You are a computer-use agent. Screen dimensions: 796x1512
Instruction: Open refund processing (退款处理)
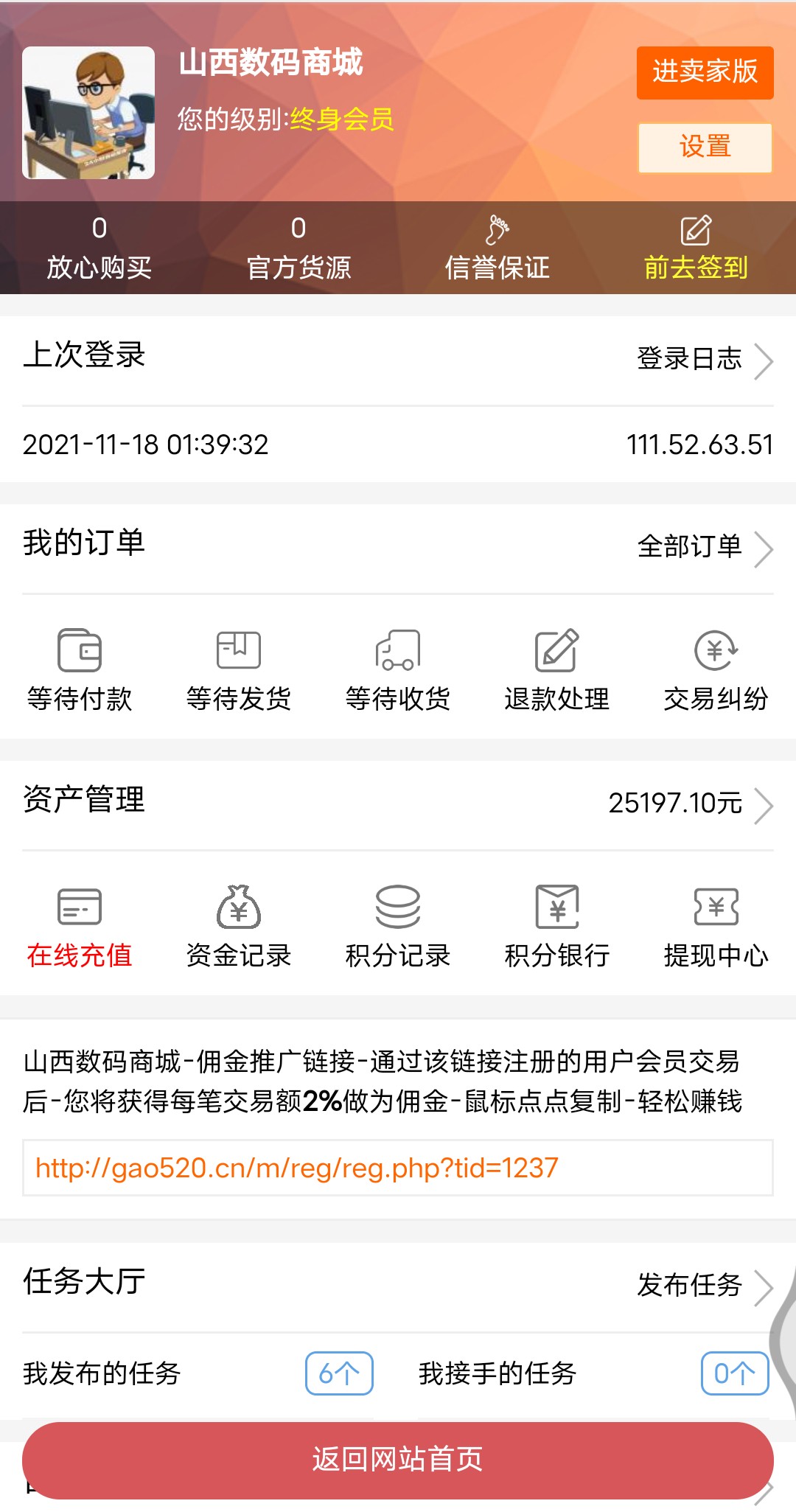[x=557, y=669]
